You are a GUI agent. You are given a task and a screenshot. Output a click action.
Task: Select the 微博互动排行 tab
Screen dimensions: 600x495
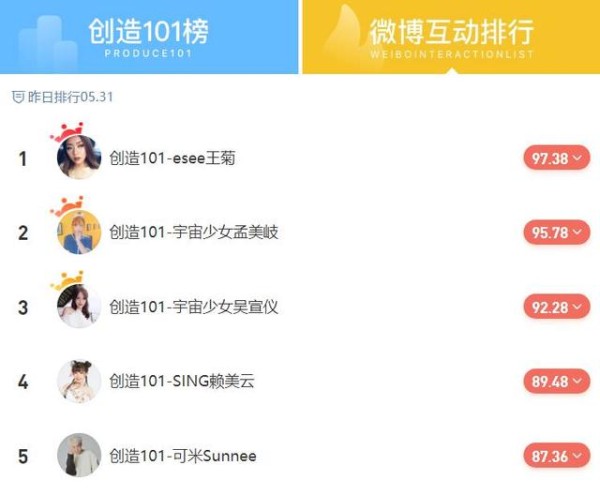pos(450,36)
